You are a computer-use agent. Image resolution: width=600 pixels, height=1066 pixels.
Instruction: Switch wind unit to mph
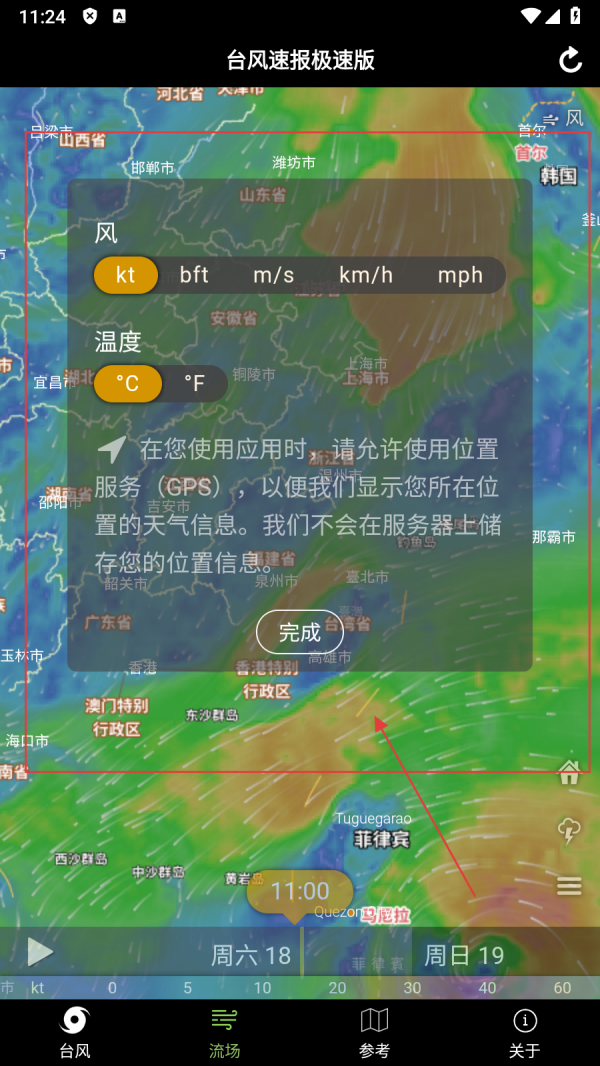[x=460, y=275]
